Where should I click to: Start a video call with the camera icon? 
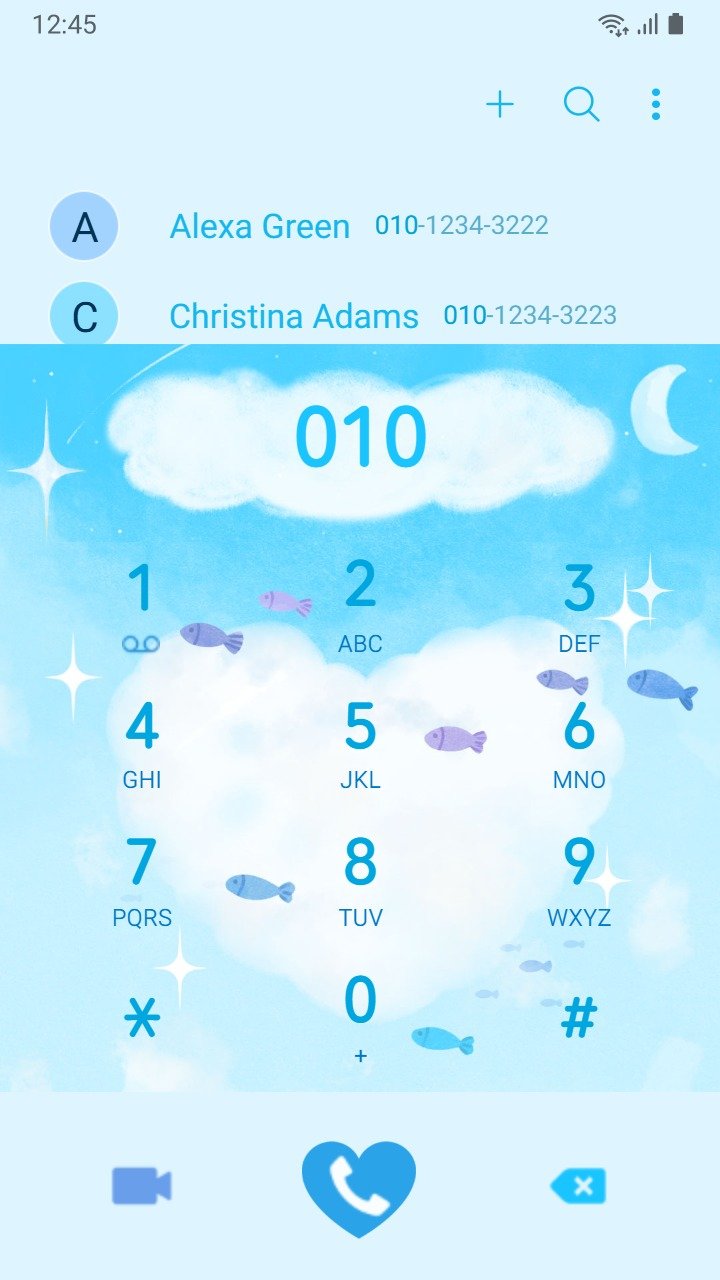pos(142,1186)
